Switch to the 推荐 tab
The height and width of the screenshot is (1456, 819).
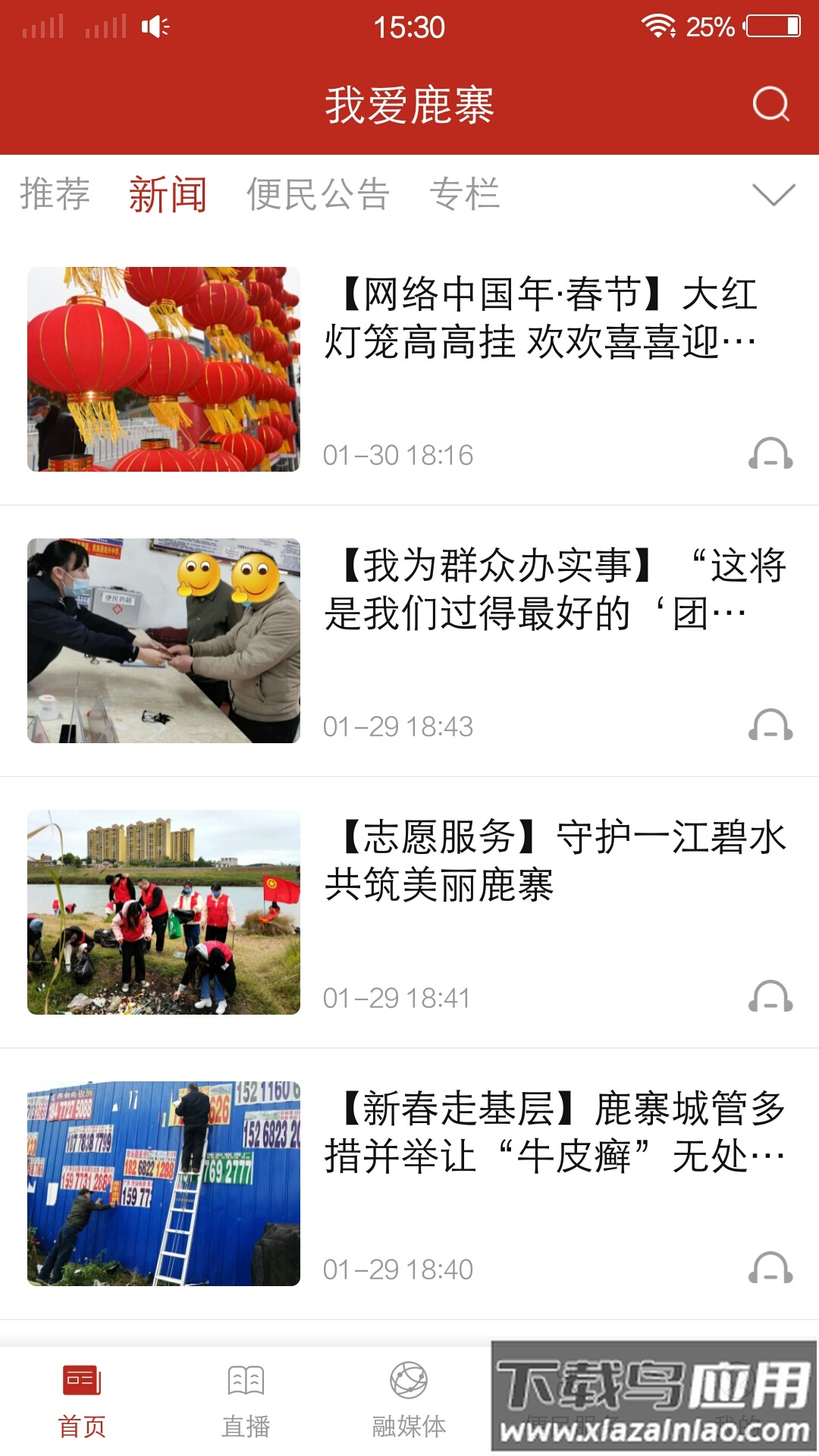(55, 194)
